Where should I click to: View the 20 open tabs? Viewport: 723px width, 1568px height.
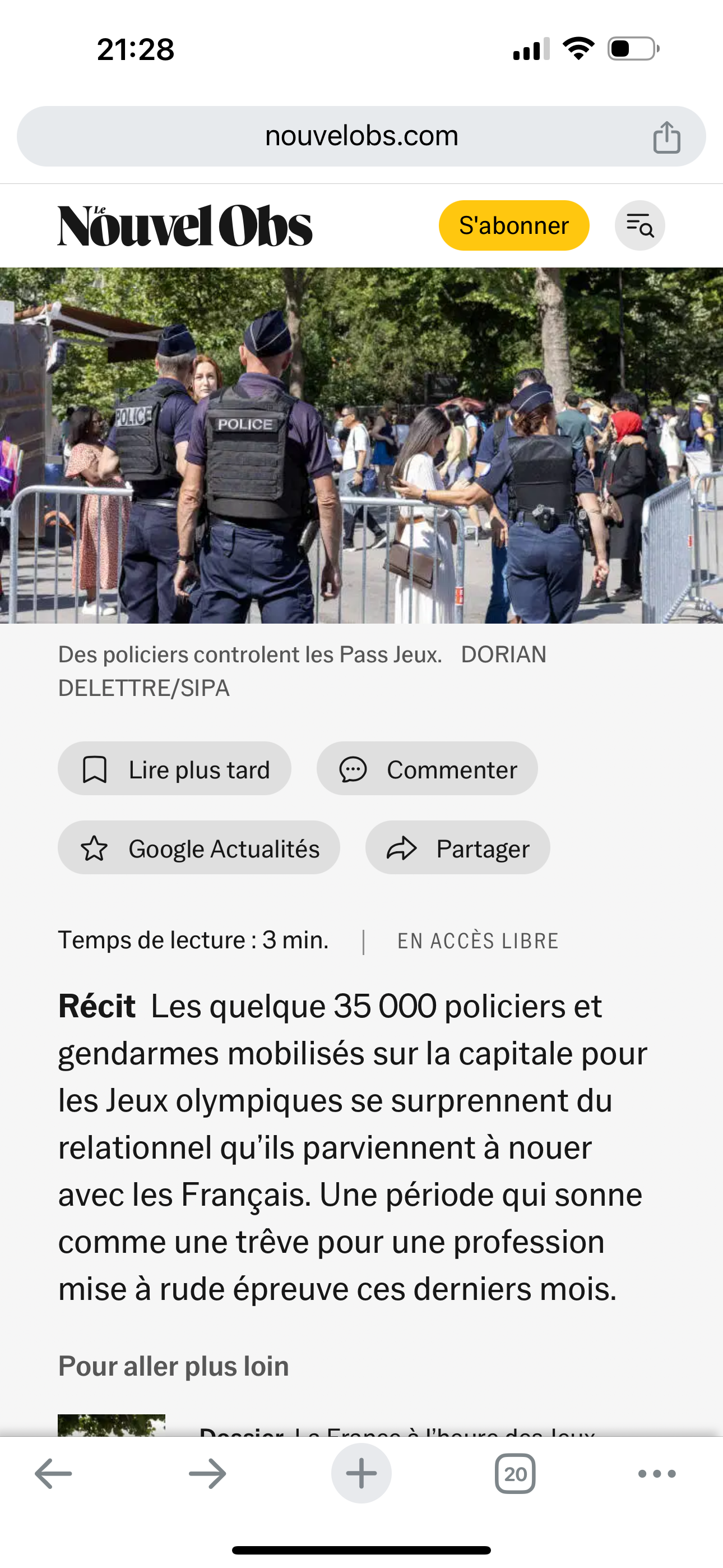coord(515,1474)
